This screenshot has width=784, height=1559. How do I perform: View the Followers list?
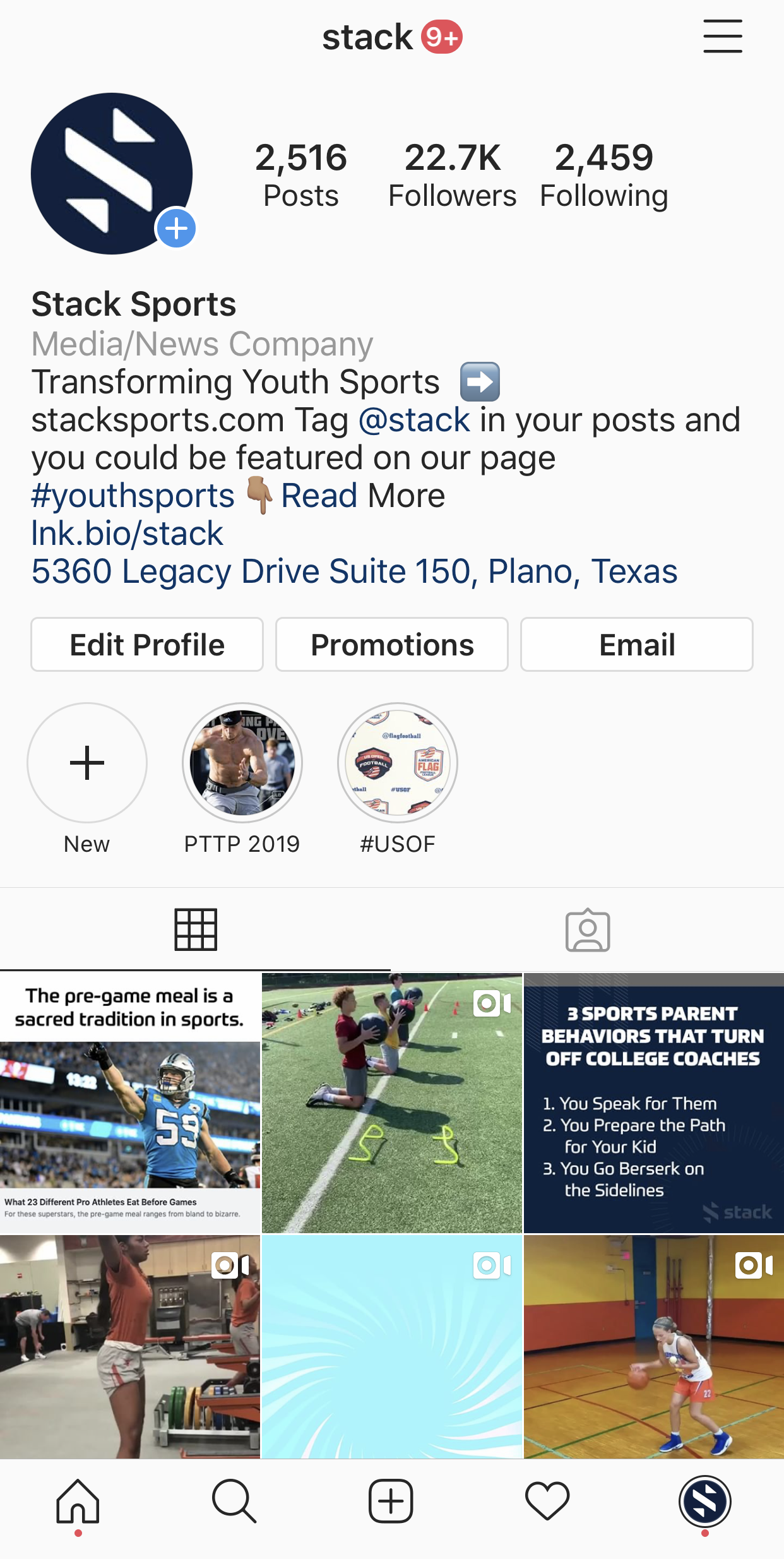(452, 175)
